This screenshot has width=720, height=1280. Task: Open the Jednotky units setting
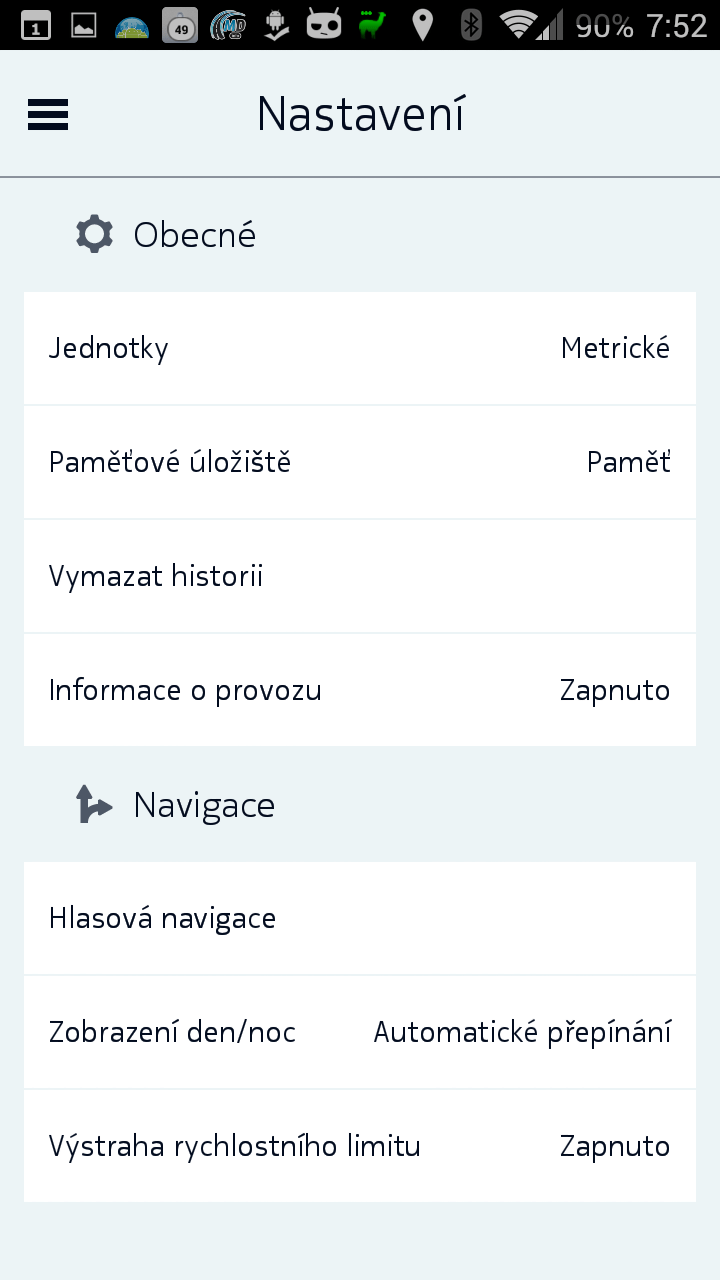coord(360,348)
